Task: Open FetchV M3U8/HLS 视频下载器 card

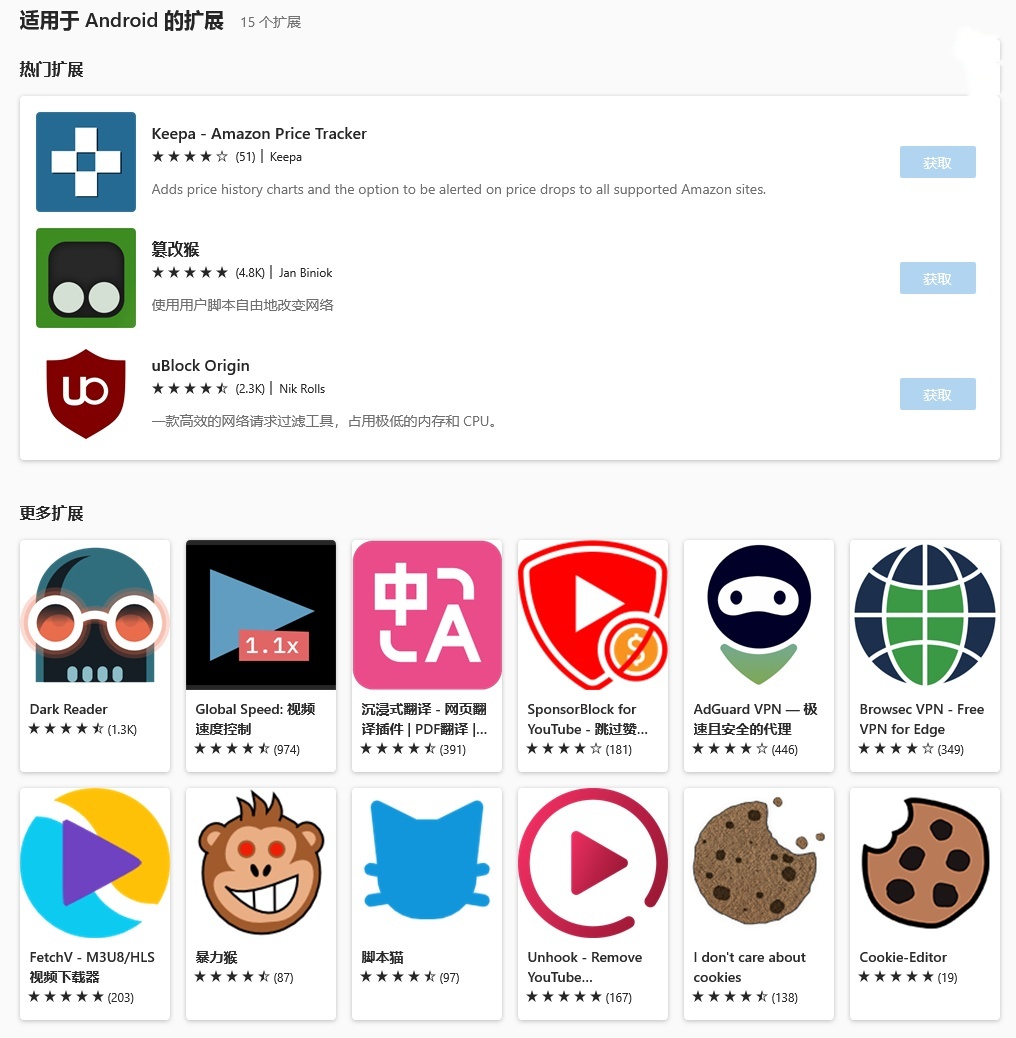Action: pyautogui.click(x=95, y=903)
